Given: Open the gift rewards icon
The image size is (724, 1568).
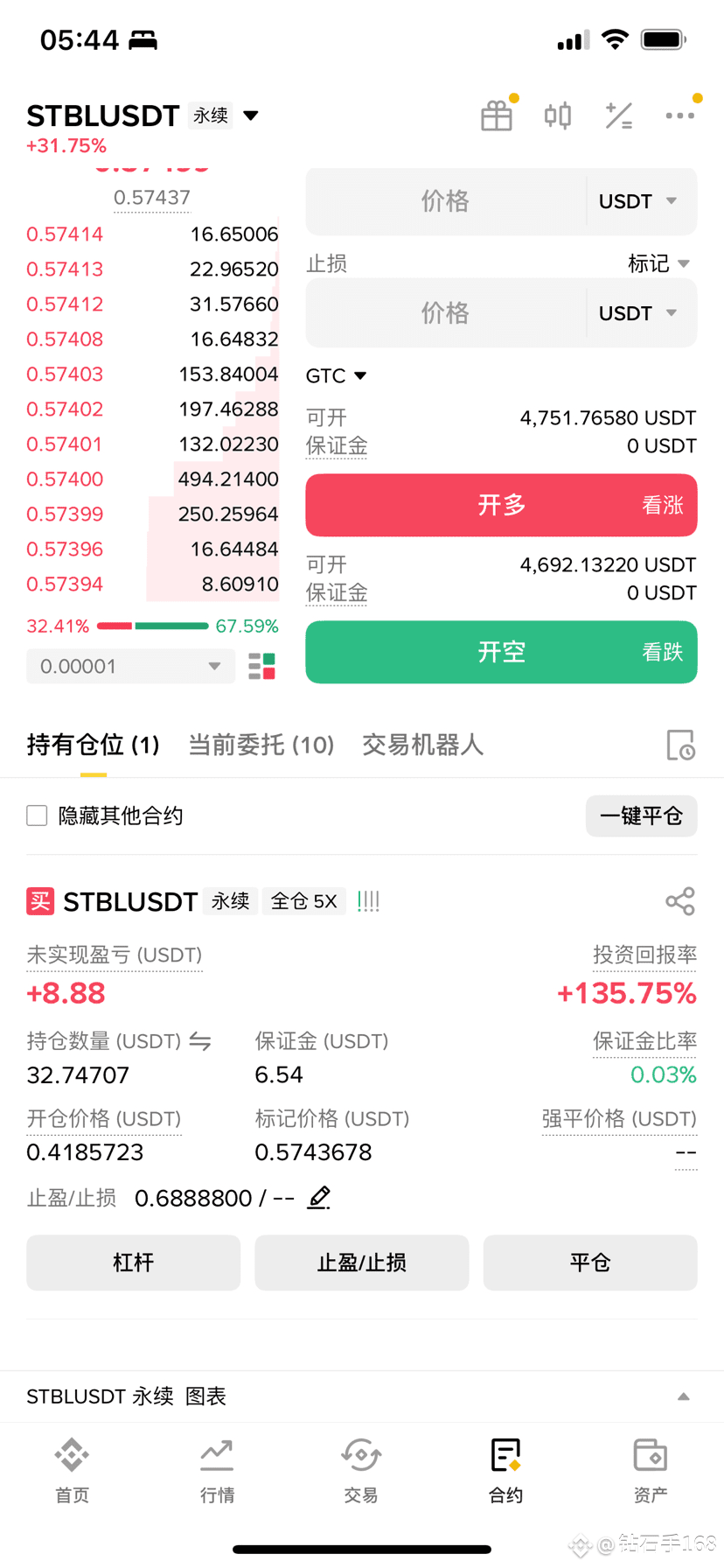Looking at the screenshot, I should [x=497, y=115].
